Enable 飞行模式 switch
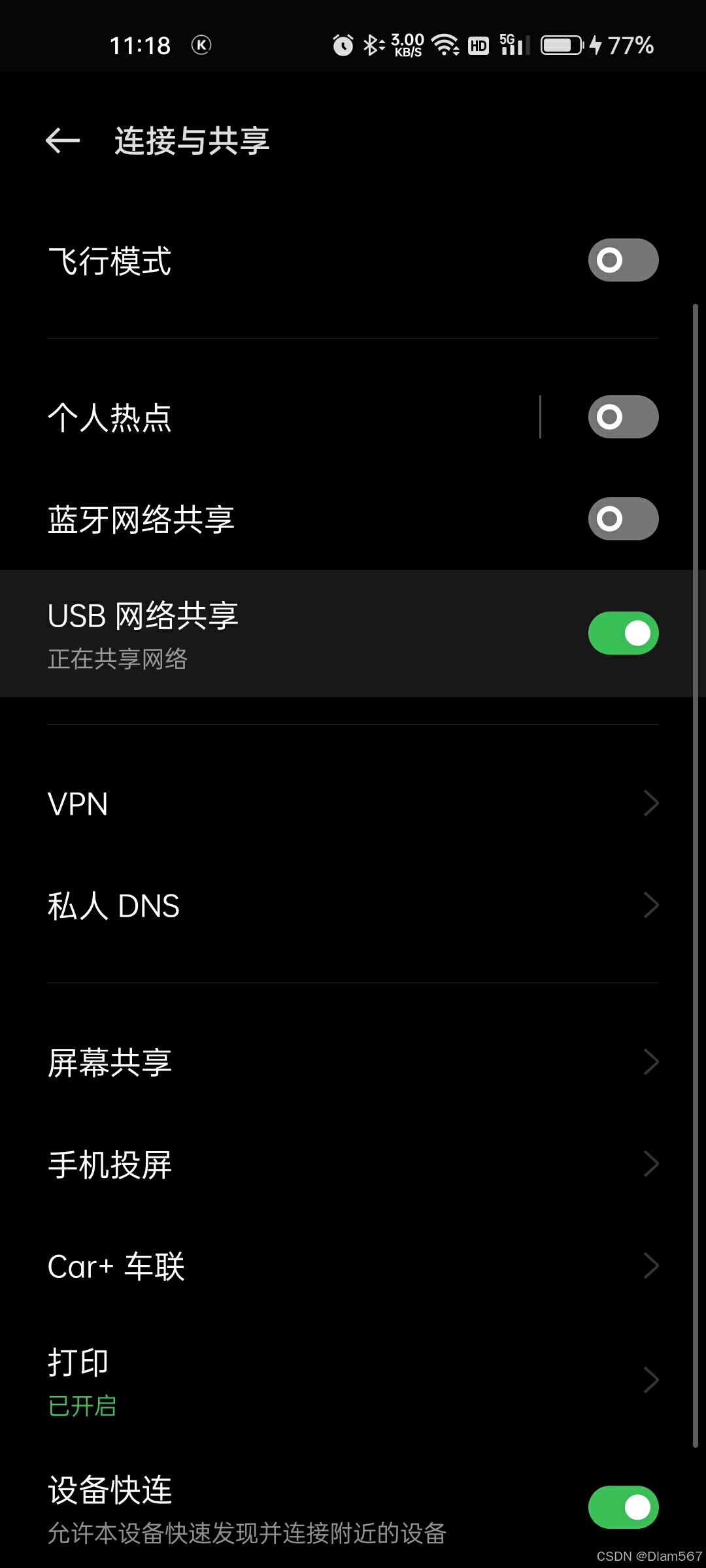The height and width of the screenshot is (1568, 706). coord(622,260)
